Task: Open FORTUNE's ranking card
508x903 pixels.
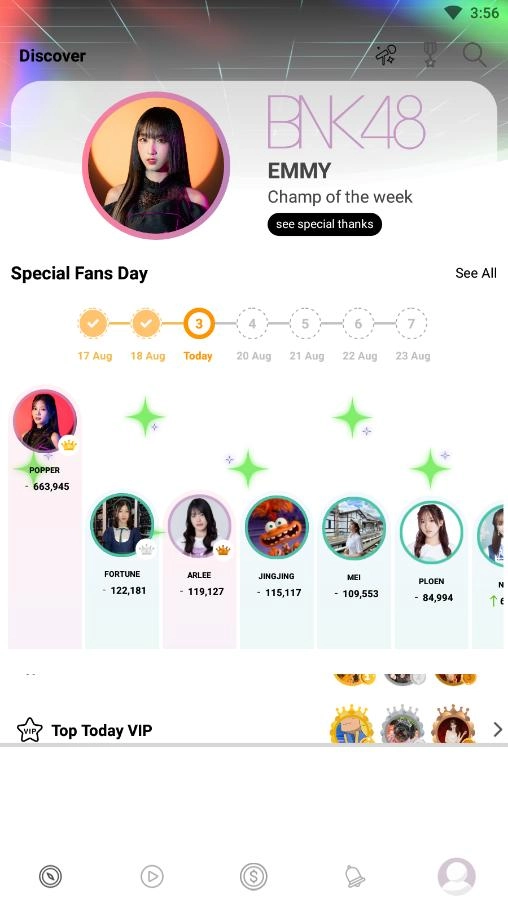Action: click(x=122, y=569)
